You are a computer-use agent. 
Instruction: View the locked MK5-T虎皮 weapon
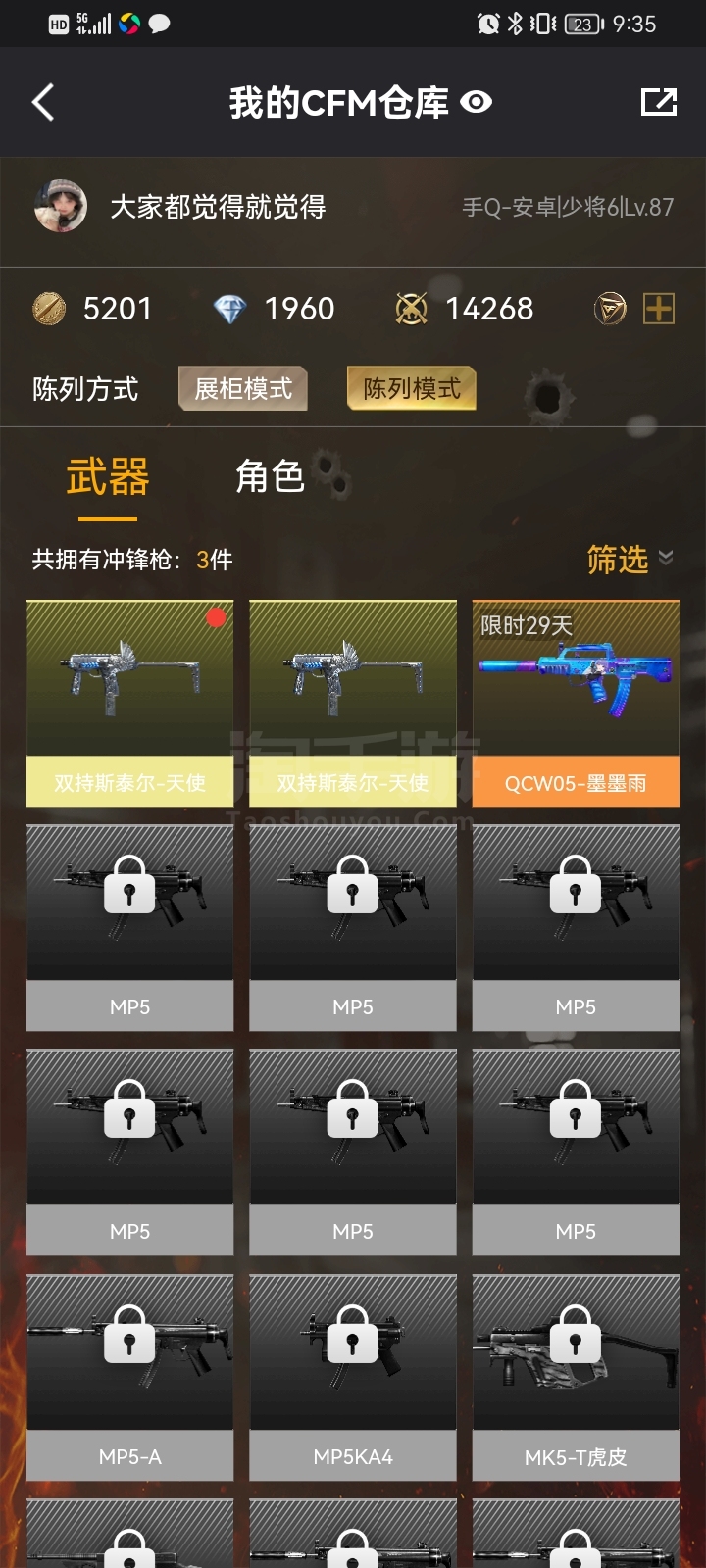[576, 1377]
